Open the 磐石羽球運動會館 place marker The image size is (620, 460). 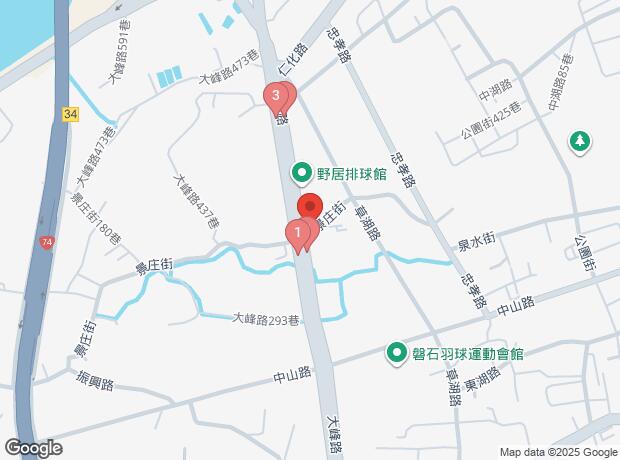pyautogui.click(x=397, y=353)
